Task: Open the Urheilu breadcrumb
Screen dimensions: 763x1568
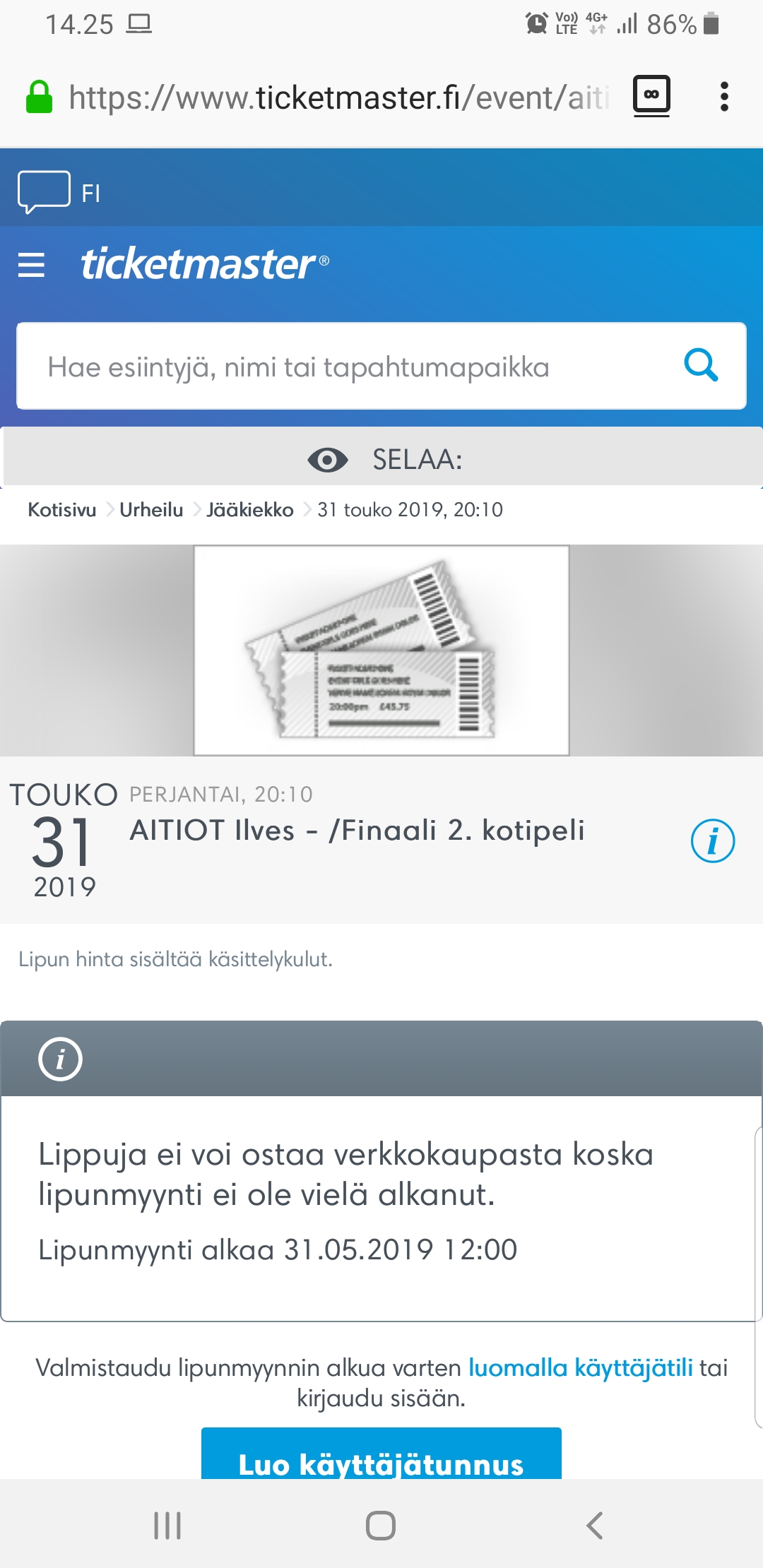Action: (151, 510)
